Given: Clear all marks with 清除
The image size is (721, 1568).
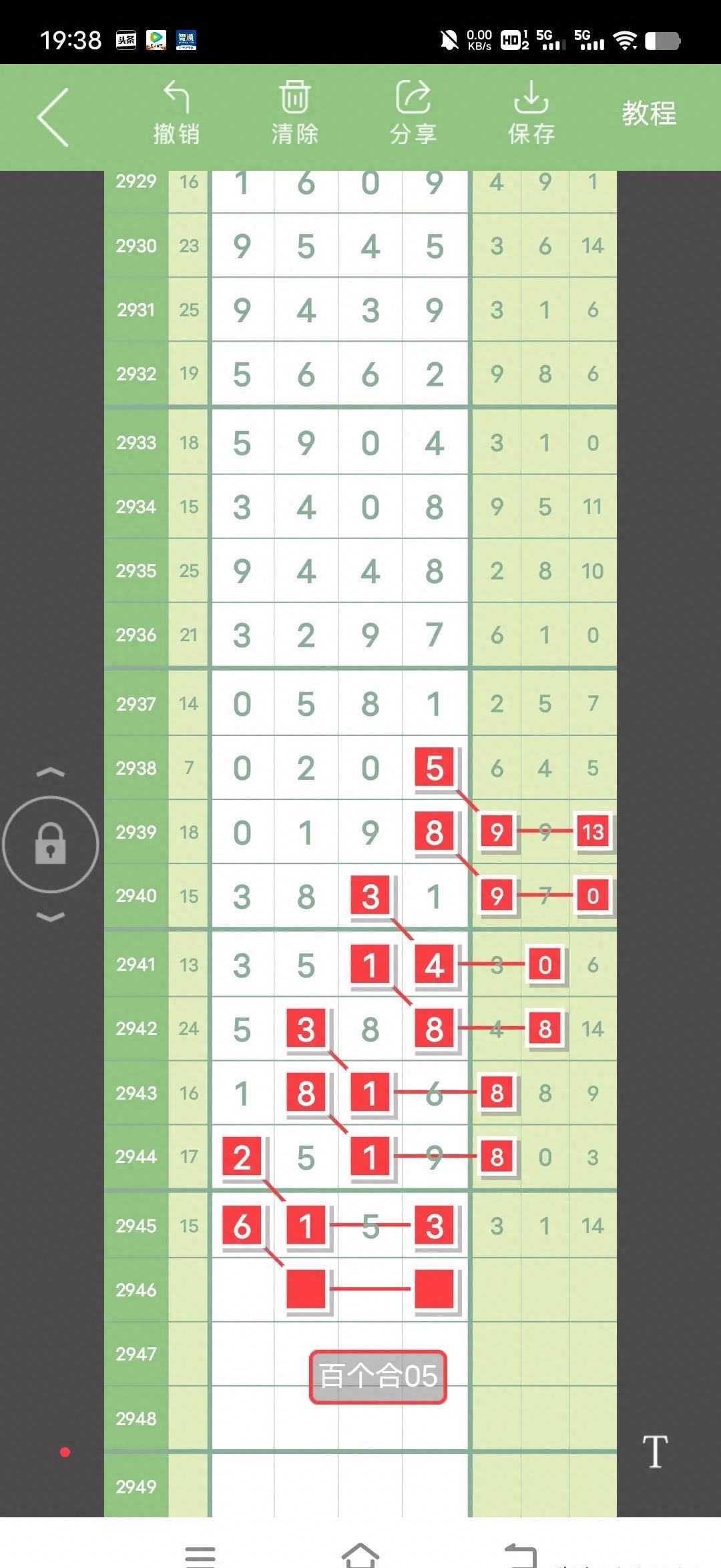Looking at the screenshot, I should click(x=294, y=113).
